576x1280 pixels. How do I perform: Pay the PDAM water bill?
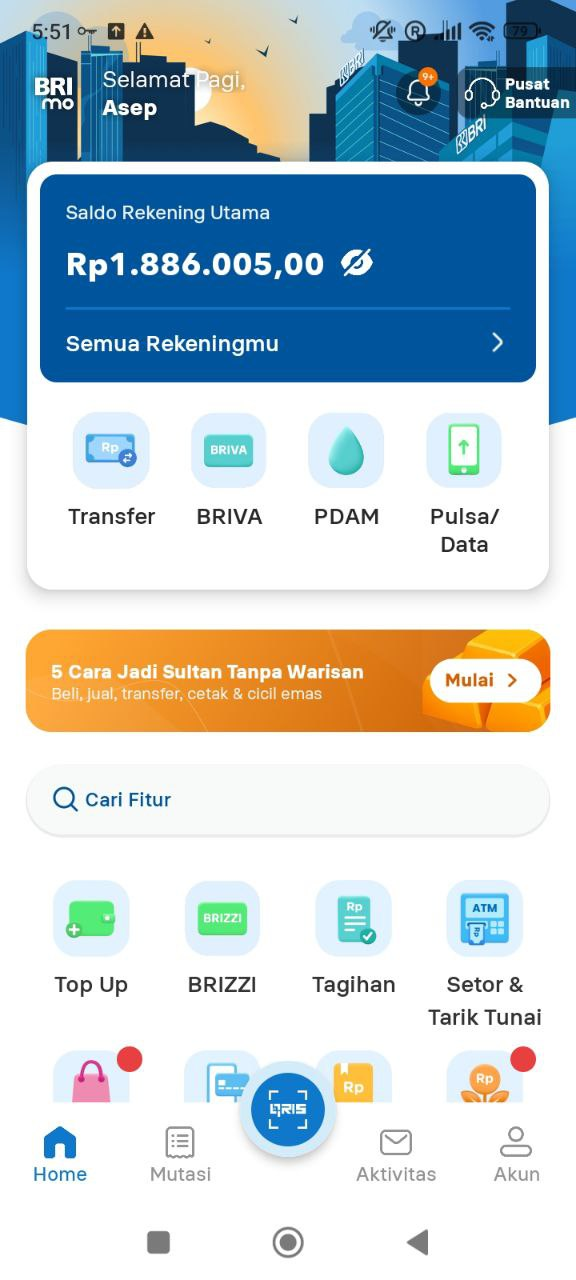point(346,472)
